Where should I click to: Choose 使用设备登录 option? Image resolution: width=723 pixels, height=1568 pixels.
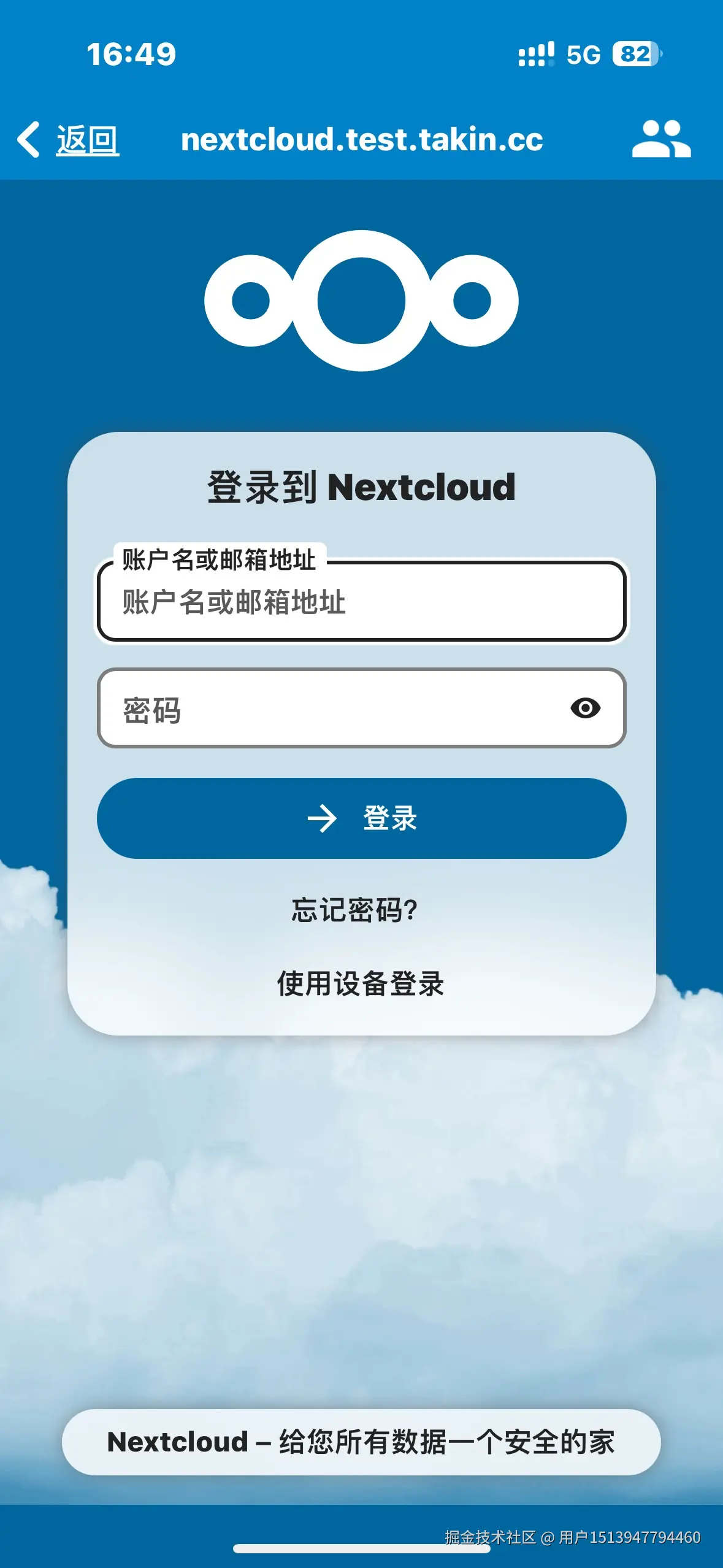pyautogui.click(x=361, y=984)
